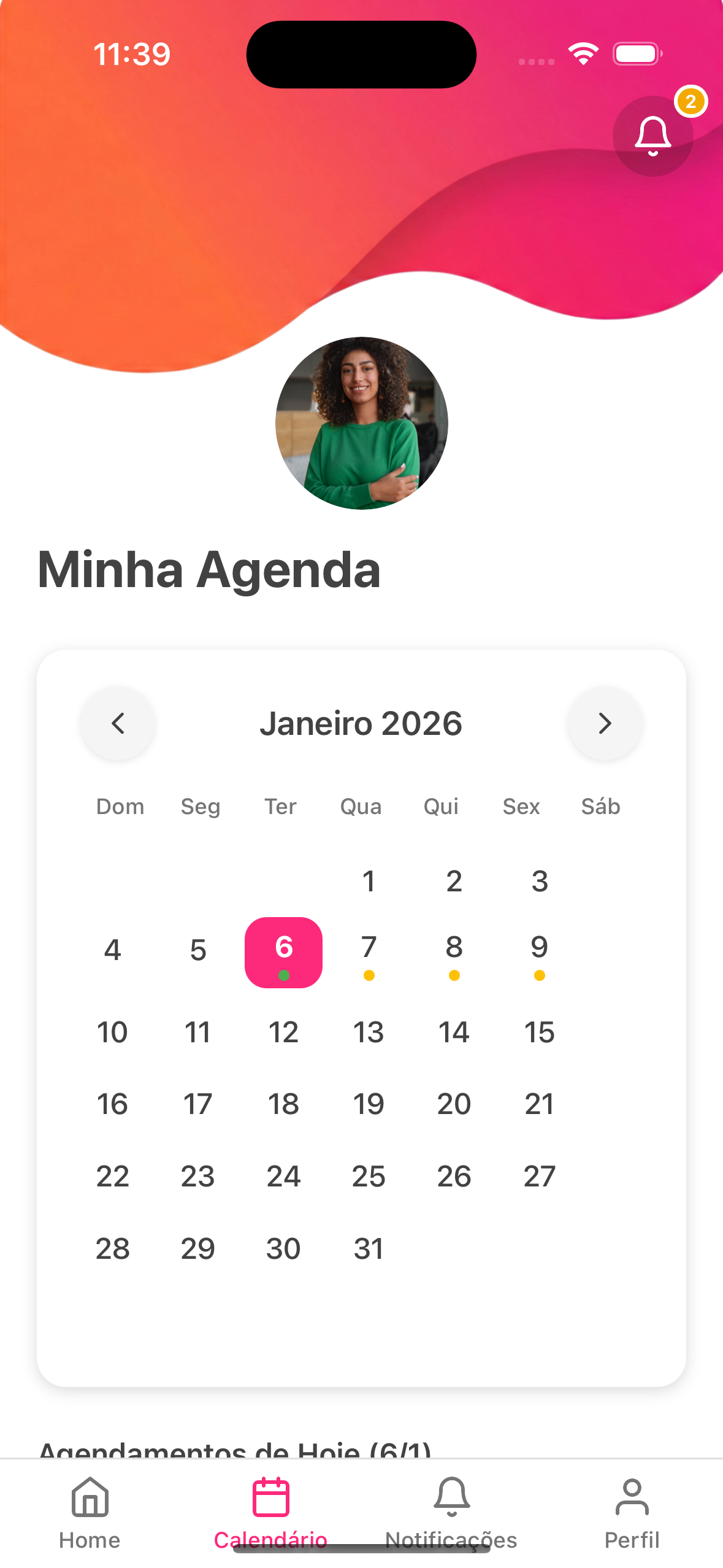Viewport: 723px width, 1568px height.
Task: Select today's highlighted day 6
Action: [283, 948]
